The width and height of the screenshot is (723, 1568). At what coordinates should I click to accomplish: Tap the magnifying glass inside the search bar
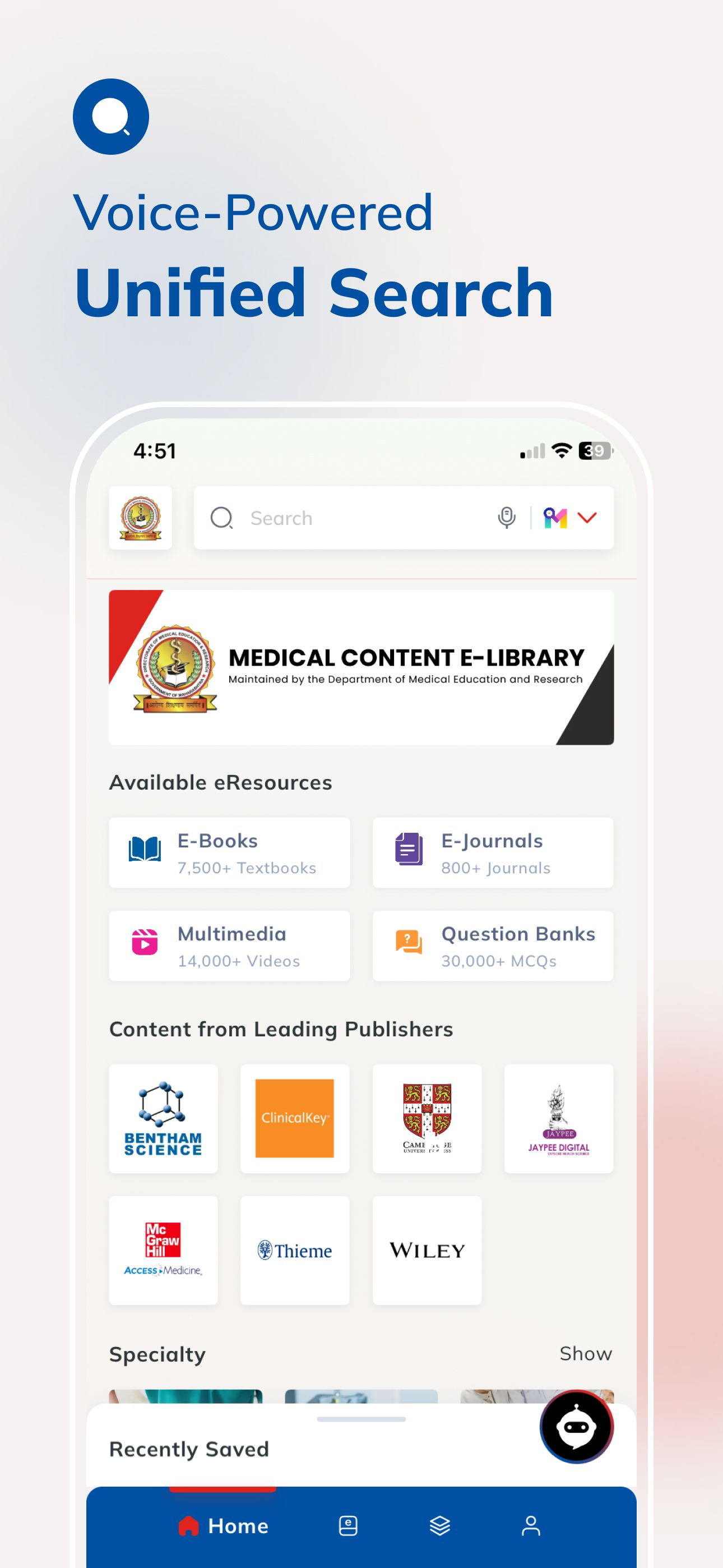(x=223, y=518)
